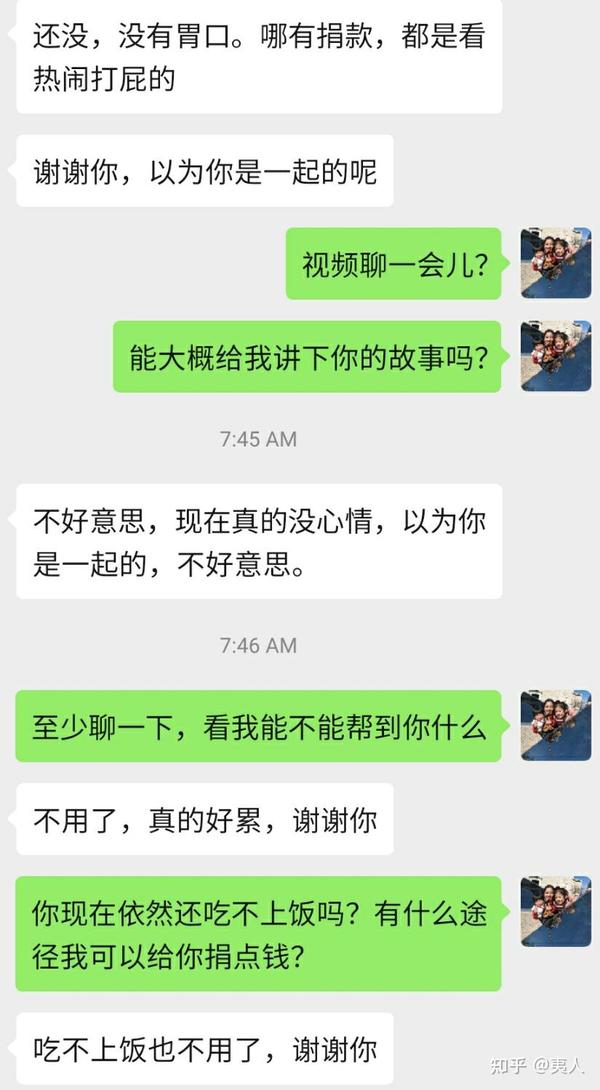The width and height of the screenshot is (600, 1090).
Task: Open sender's avatar beside "视频聊一会儿?"
Action: [x=555, y=263]
